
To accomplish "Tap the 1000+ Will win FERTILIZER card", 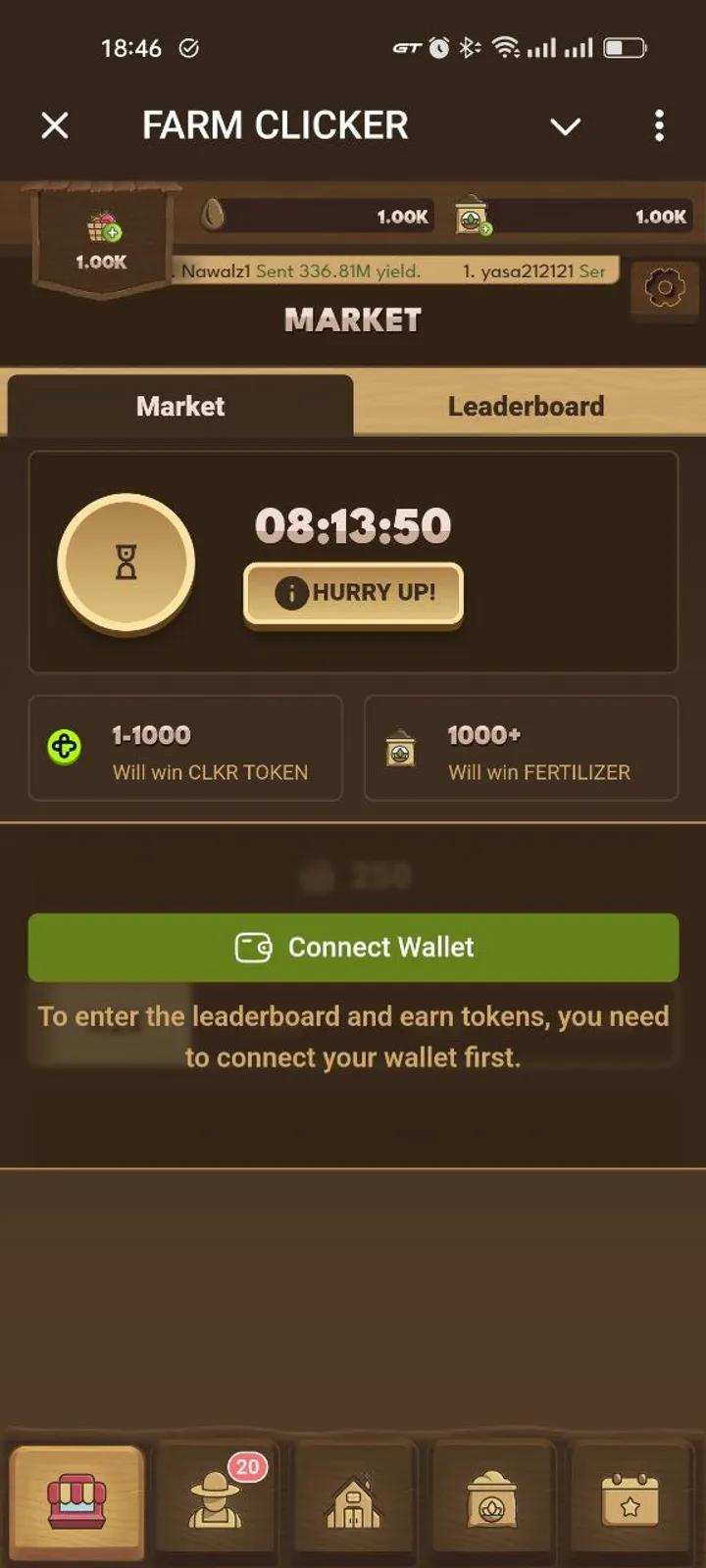I will coord(521,748).
